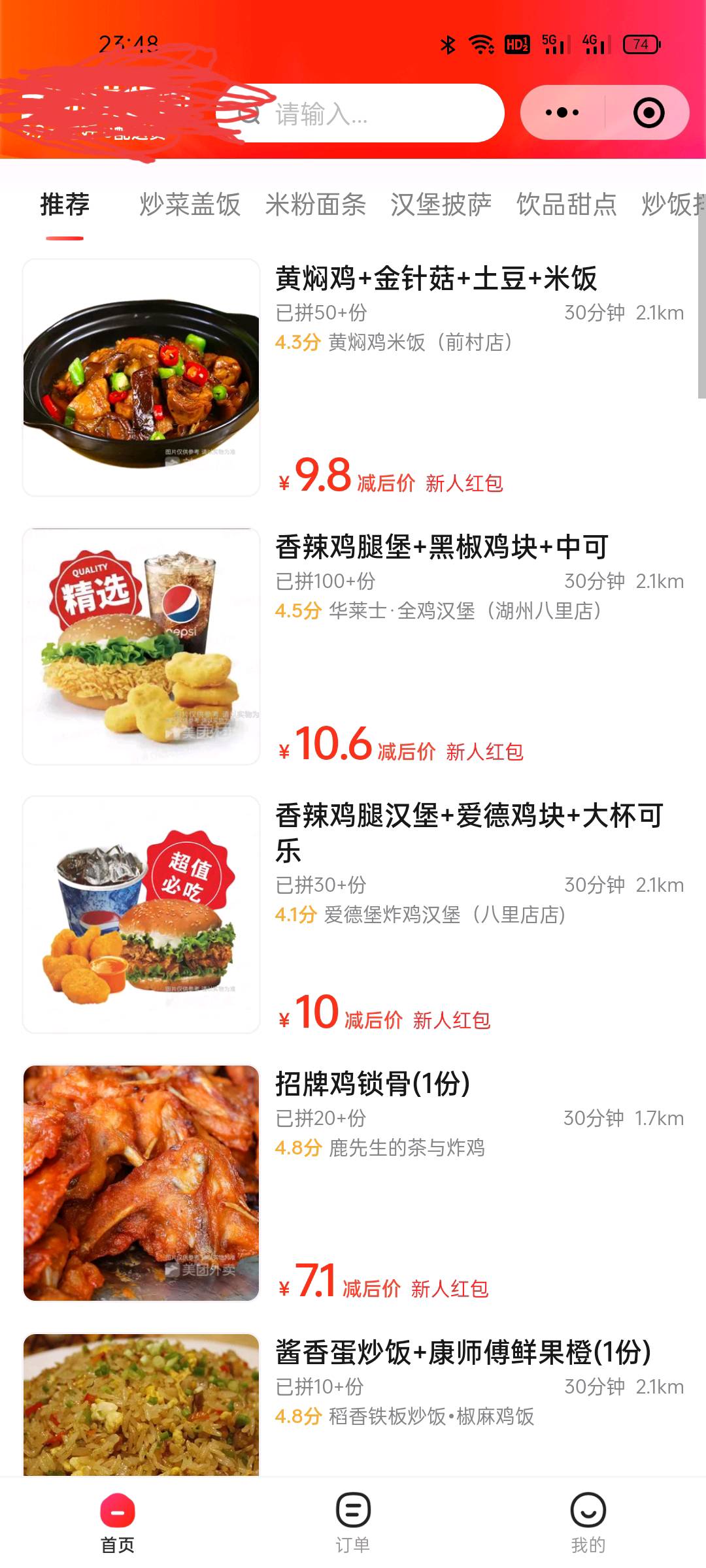Switch to the 我的 profile tab

[588, 1522]
